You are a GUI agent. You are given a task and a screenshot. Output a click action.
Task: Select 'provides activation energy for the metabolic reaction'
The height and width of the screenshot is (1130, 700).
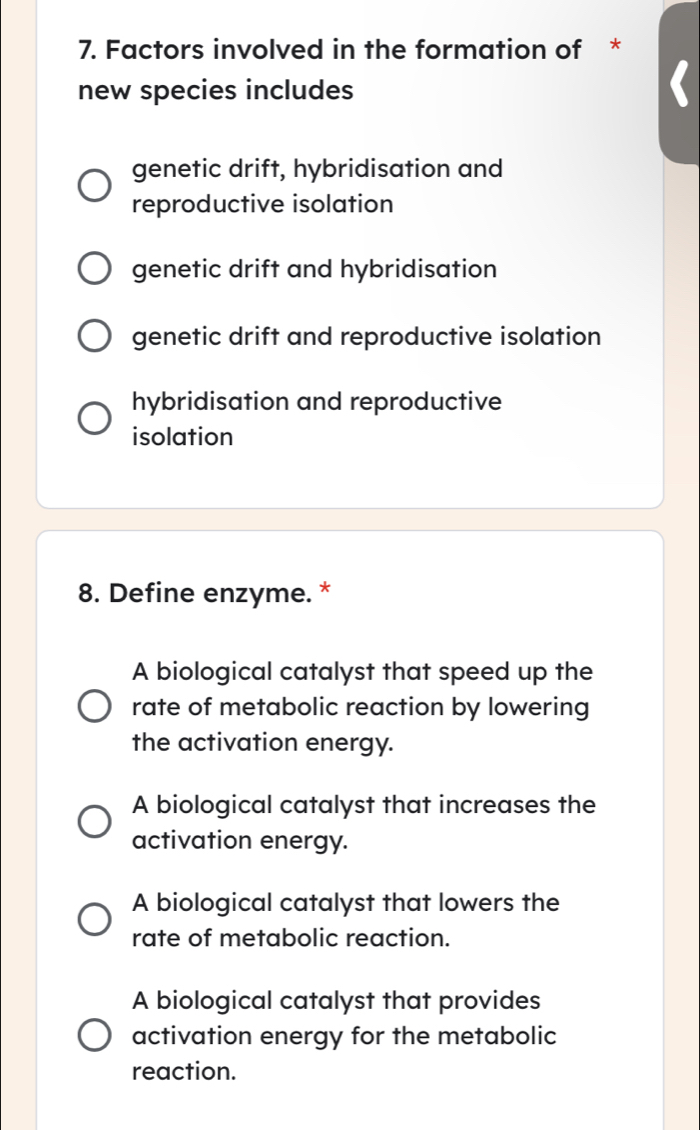point(95,1035)
